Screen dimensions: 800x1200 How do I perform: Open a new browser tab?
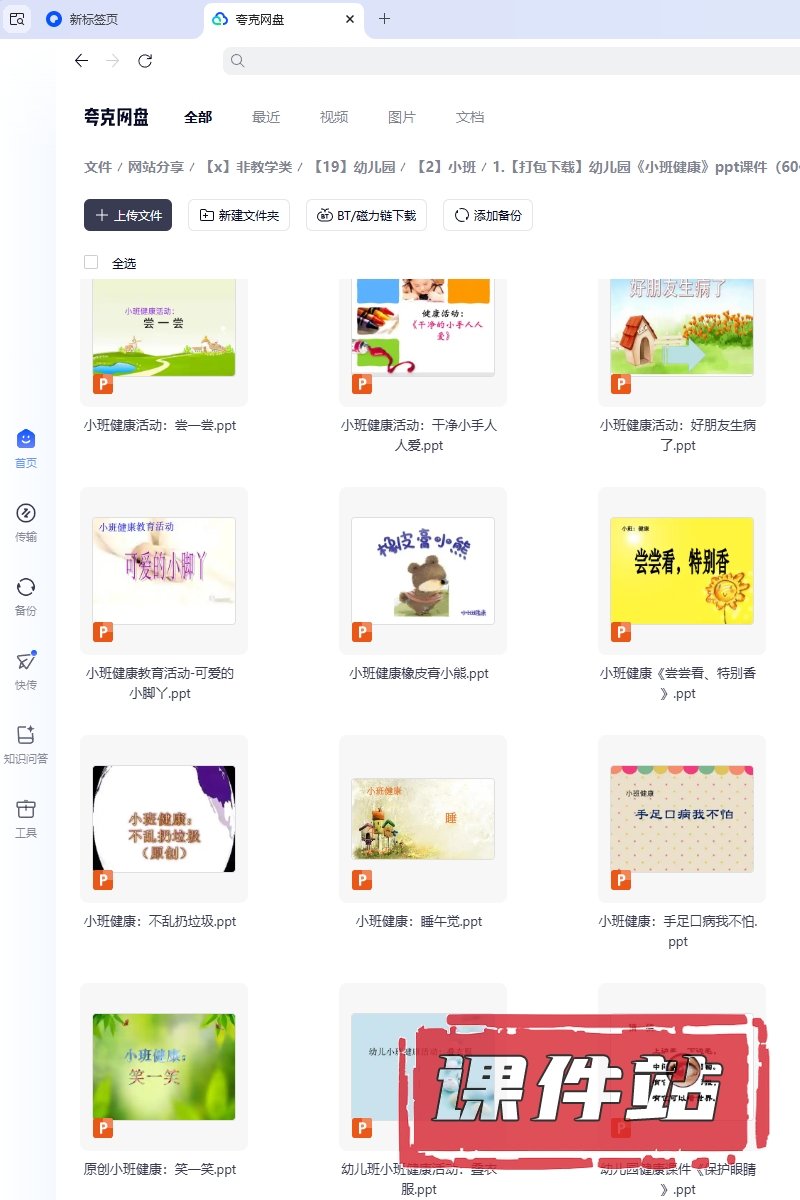tap(385, 19)
